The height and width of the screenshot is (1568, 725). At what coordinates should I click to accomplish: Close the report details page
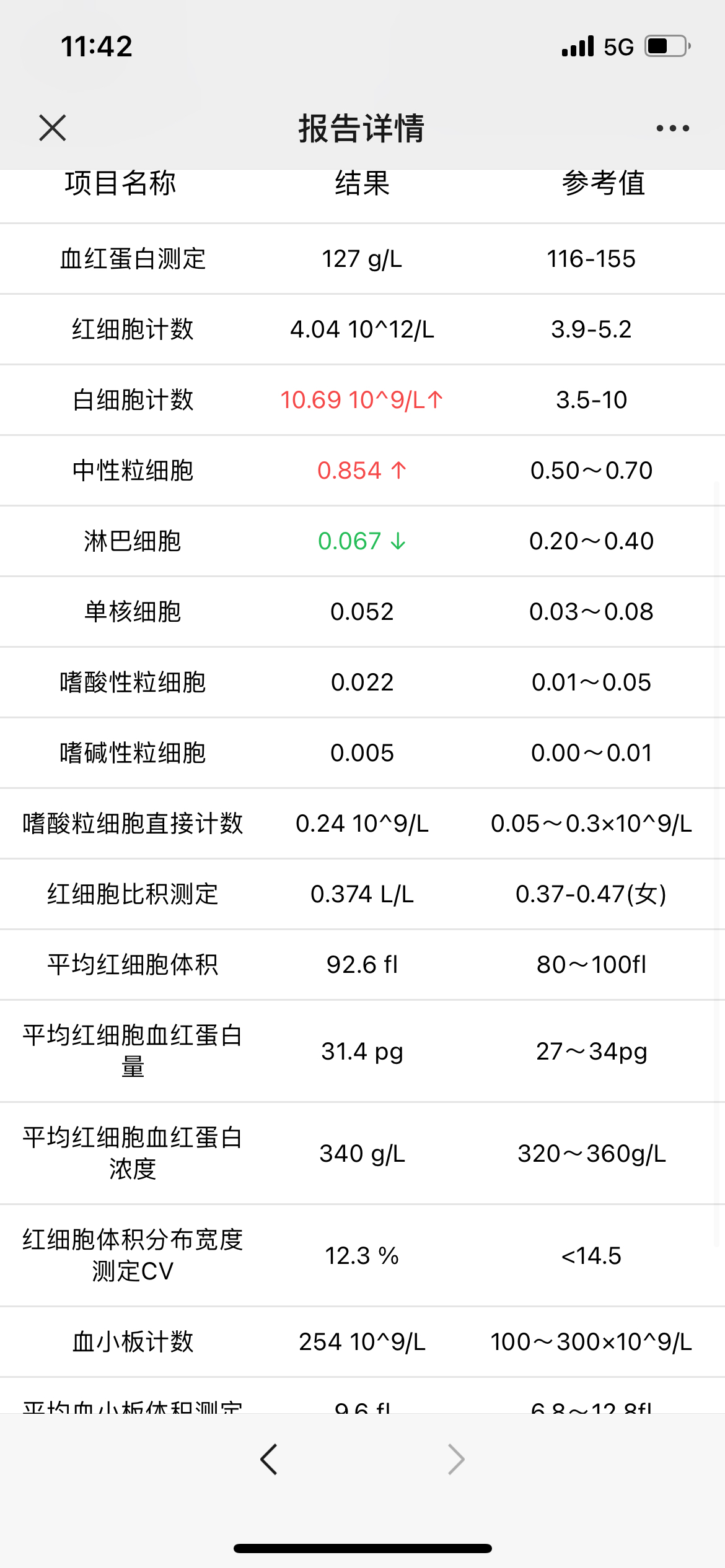pos(53,128)
